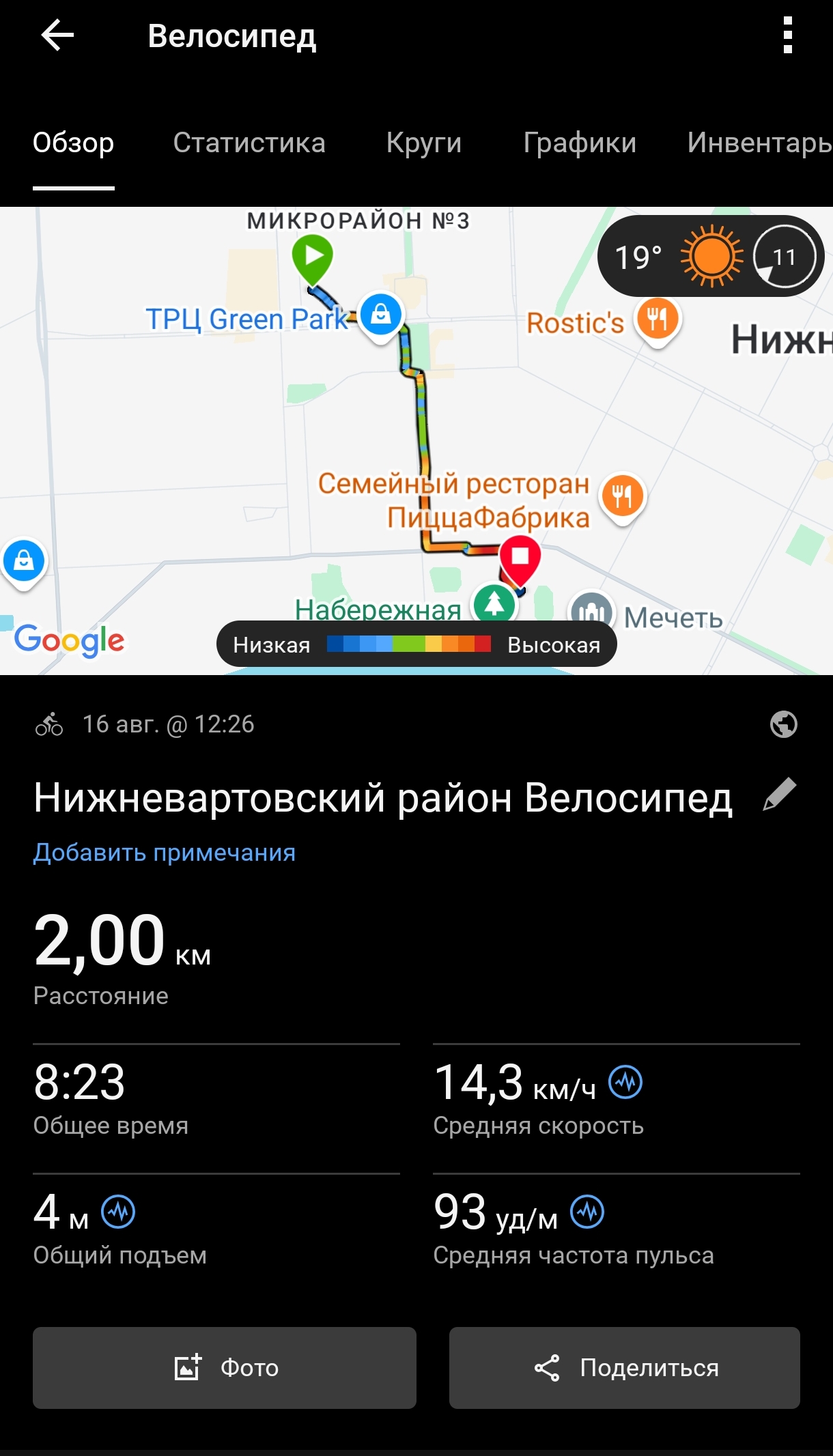
Task: Tap the info icon next to Общий подъем
Action: pos(118,1212)
